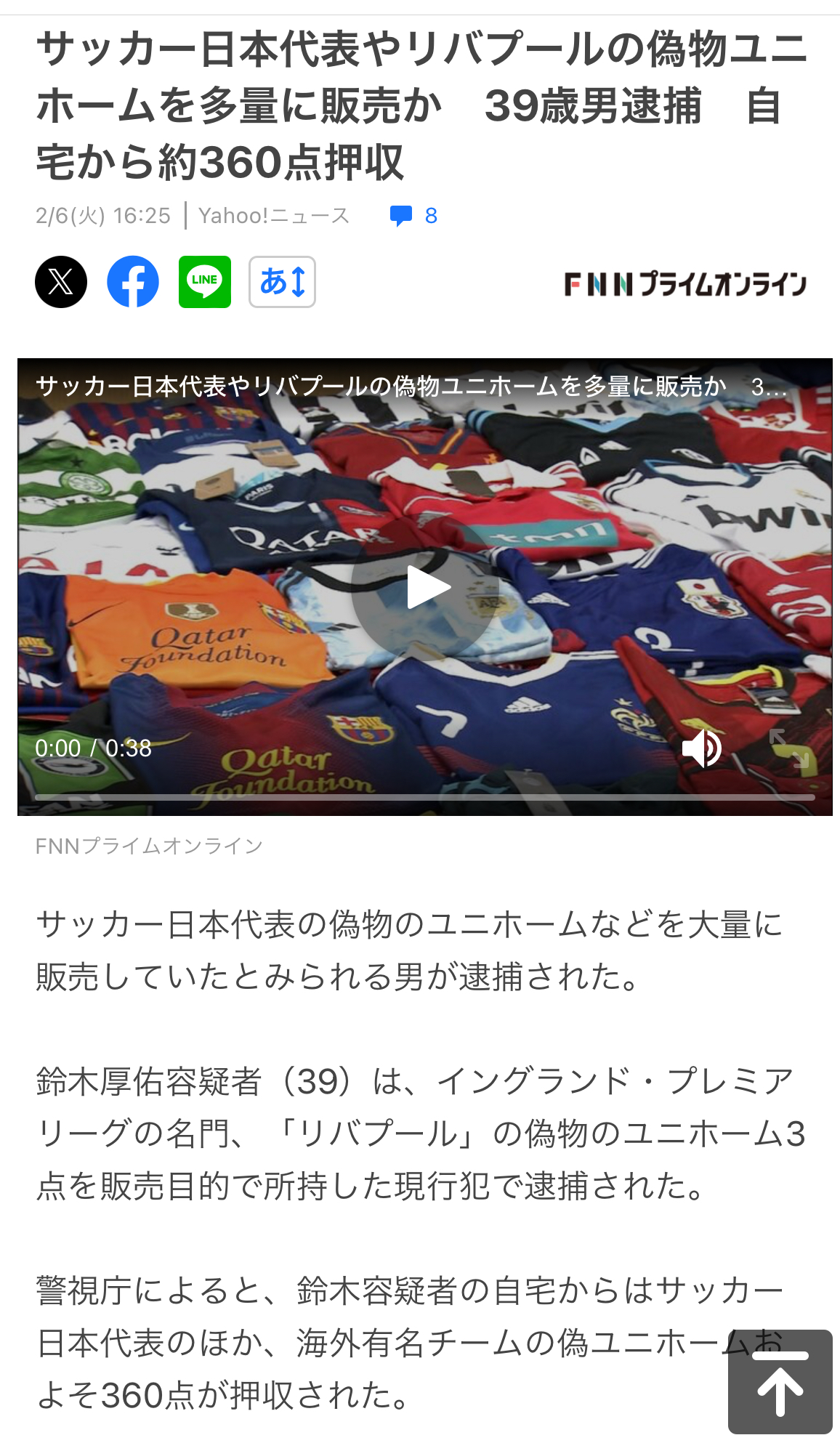Viewport: 840px width, 1451px height.
Task: Change the article text size
Action: (282, 282)
